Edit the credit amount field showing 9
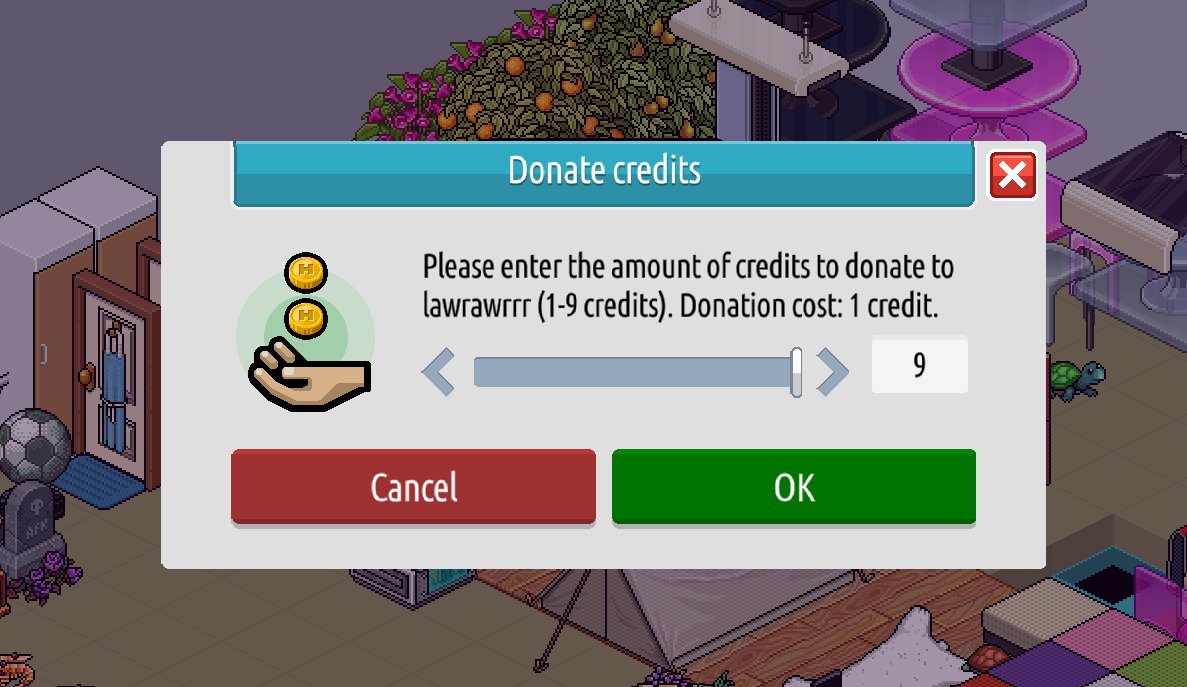Viewport: 1187px width, 687px height. point(919,366)
